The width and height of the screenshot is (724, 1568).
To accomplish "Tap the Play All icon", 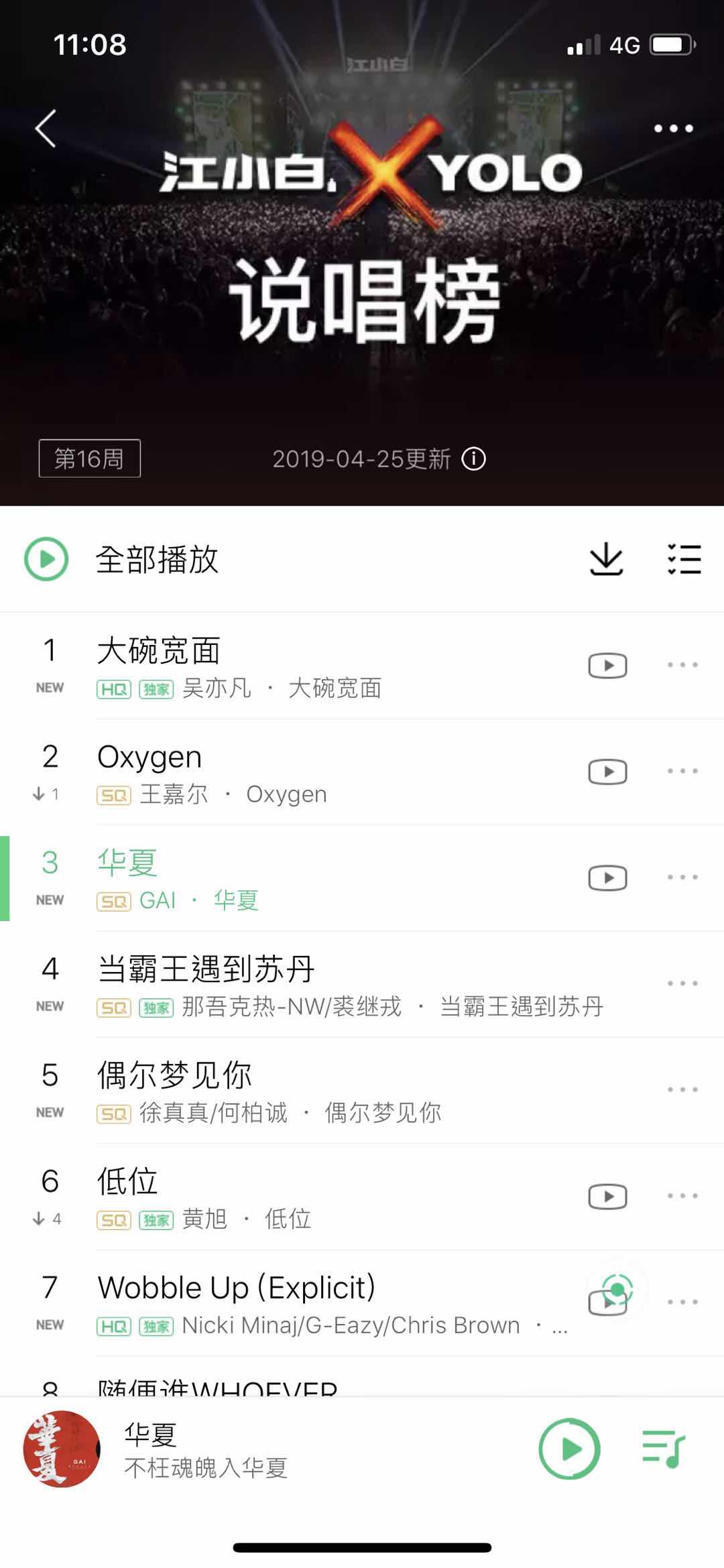I will (46, 557).
